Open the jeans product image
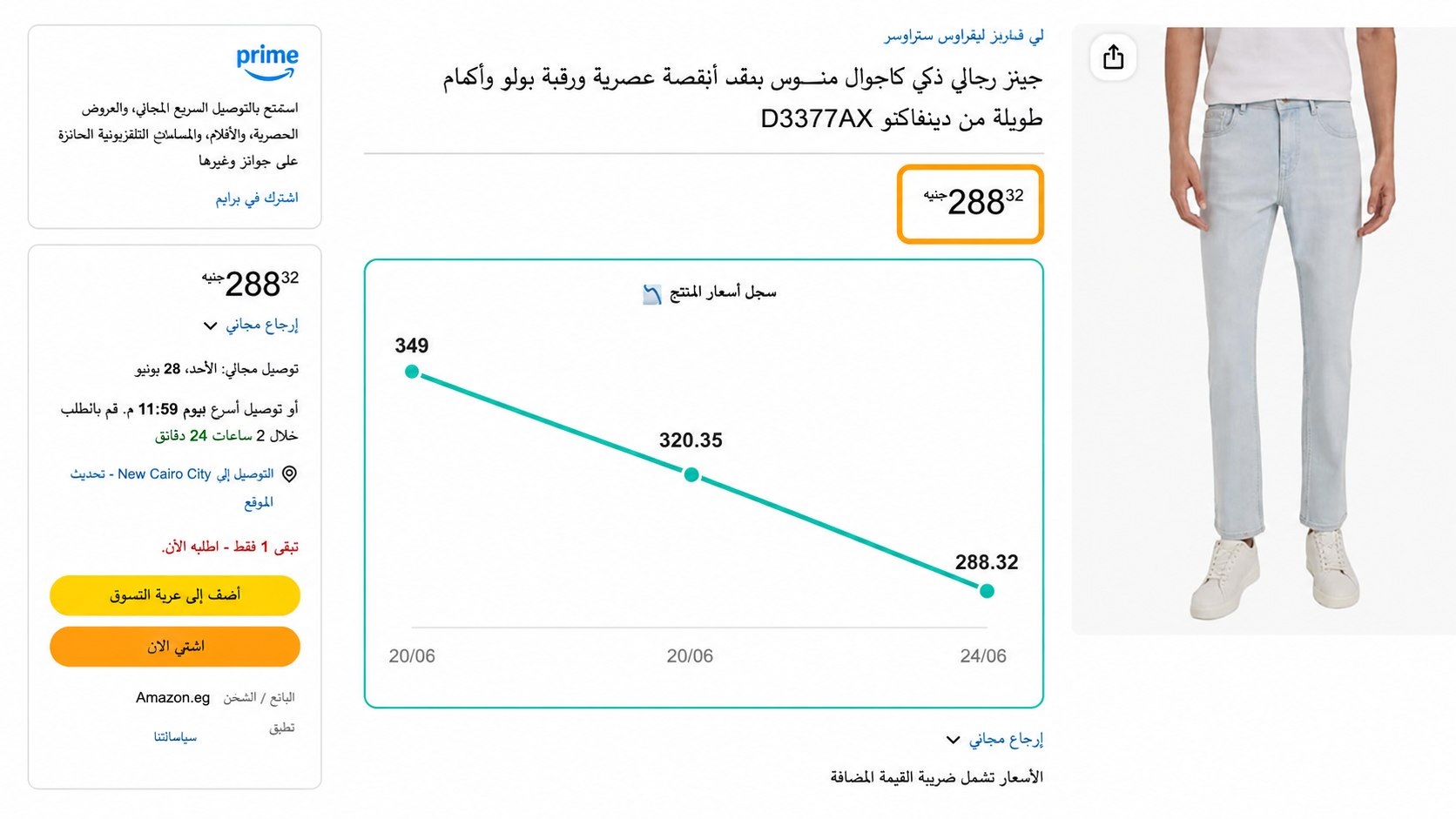Screen dimensions: 1456x819 pyautogui.click(x=1264, y=331)
